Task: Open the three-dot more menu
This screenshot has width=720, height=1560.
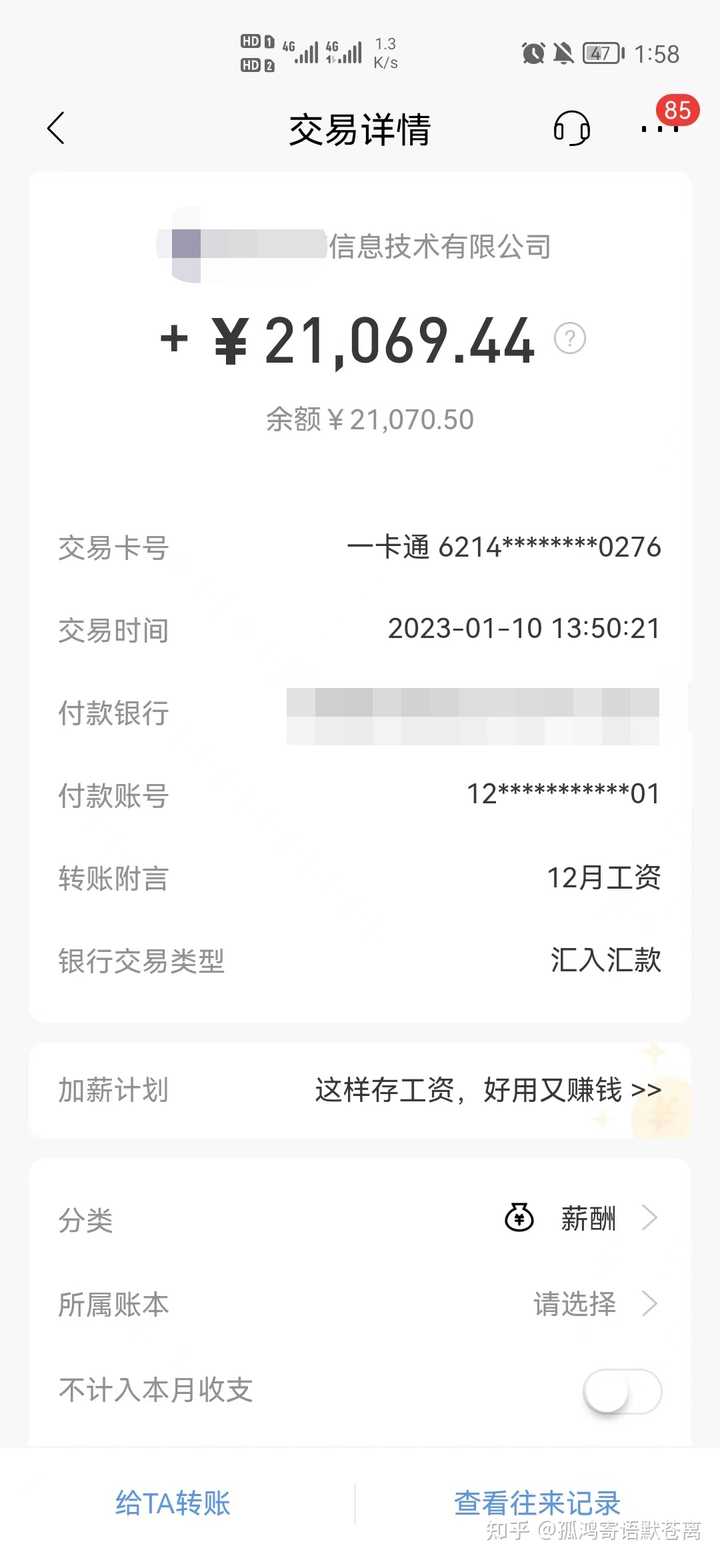Action: (658, 129)
